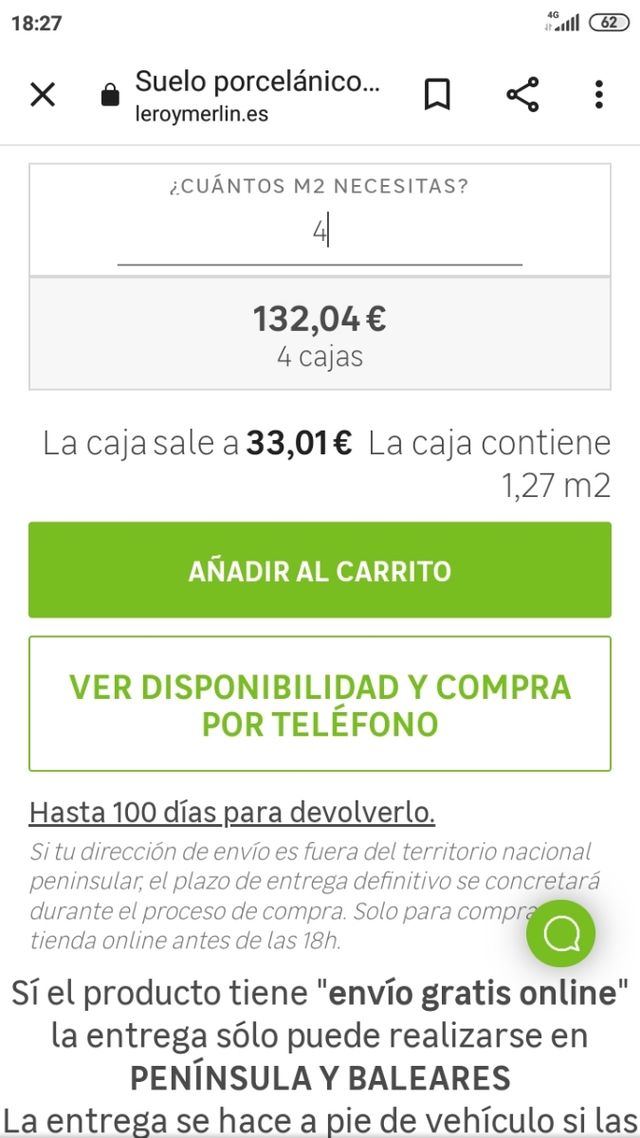The image size is (640, 1138).
Task: Tap the AÑADIR AL CARRITO button
Action: (x=320, y=570)
